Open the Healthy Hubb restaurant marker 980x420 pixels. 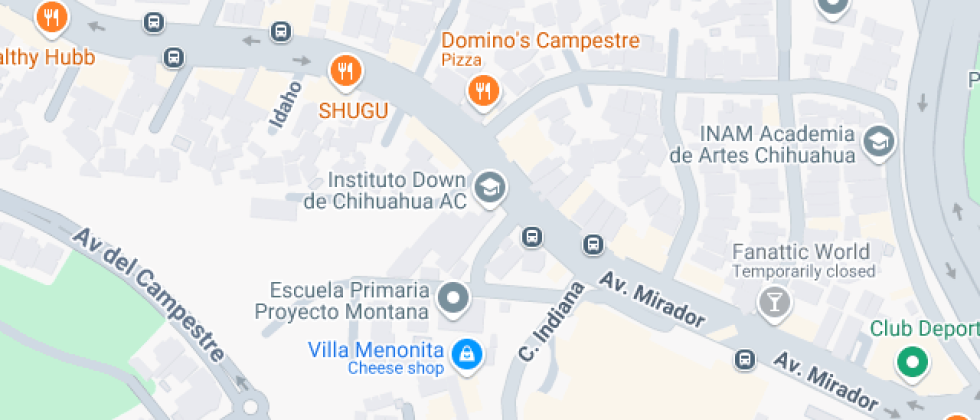coord(52,18)
